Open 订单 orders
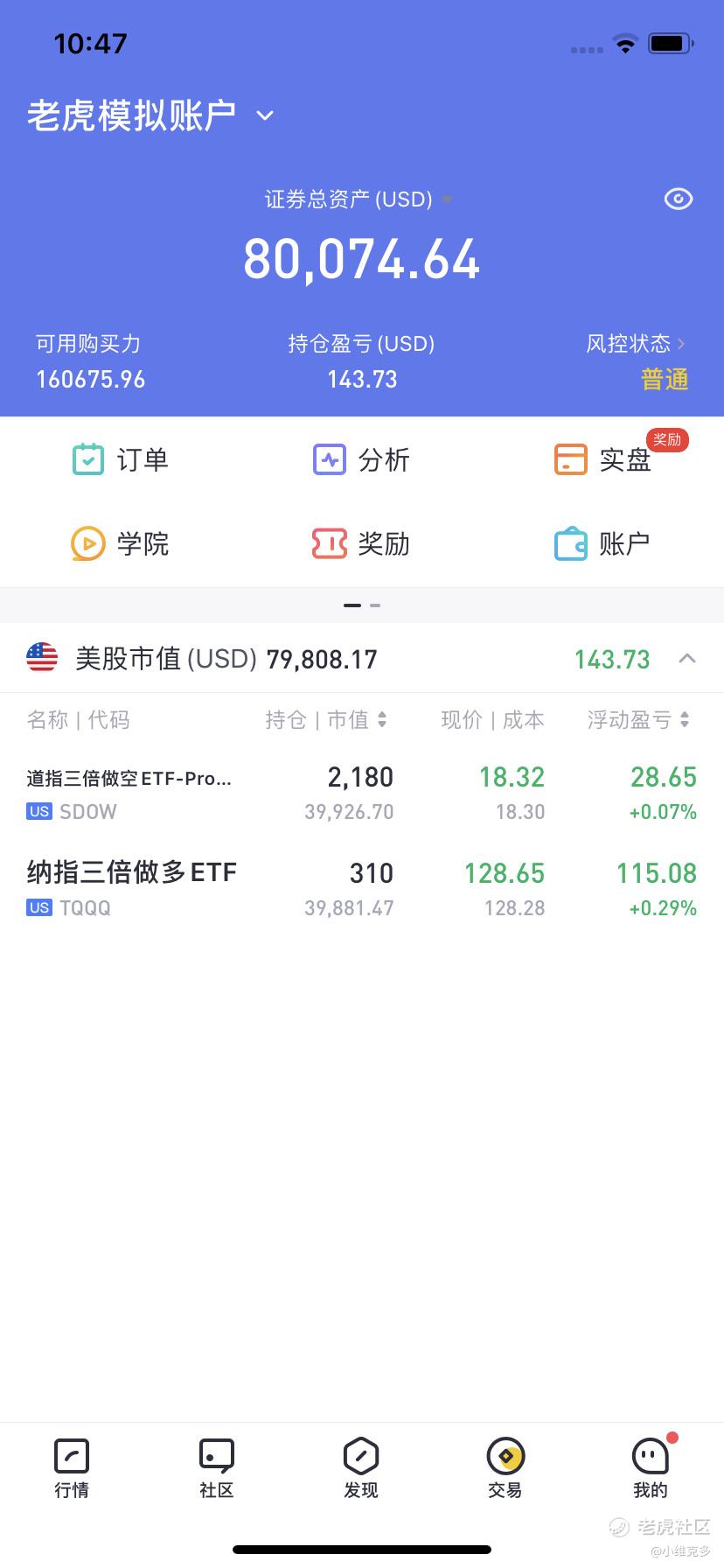The height and width of the screenshot is (1568, 724). tap(120, 459)
